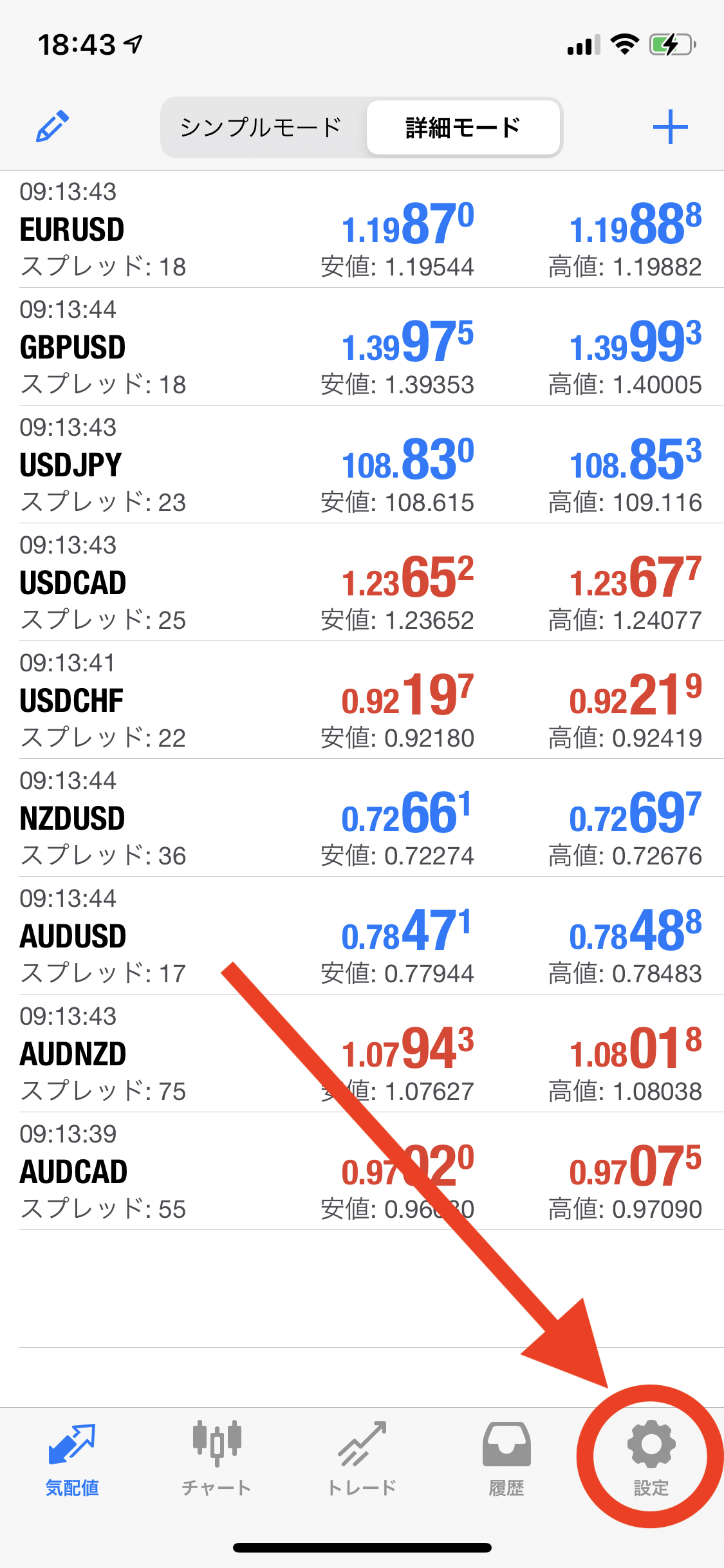Switch to the チャート tab
This screenshot has width=724, height=1568.
coord(217,1459)
